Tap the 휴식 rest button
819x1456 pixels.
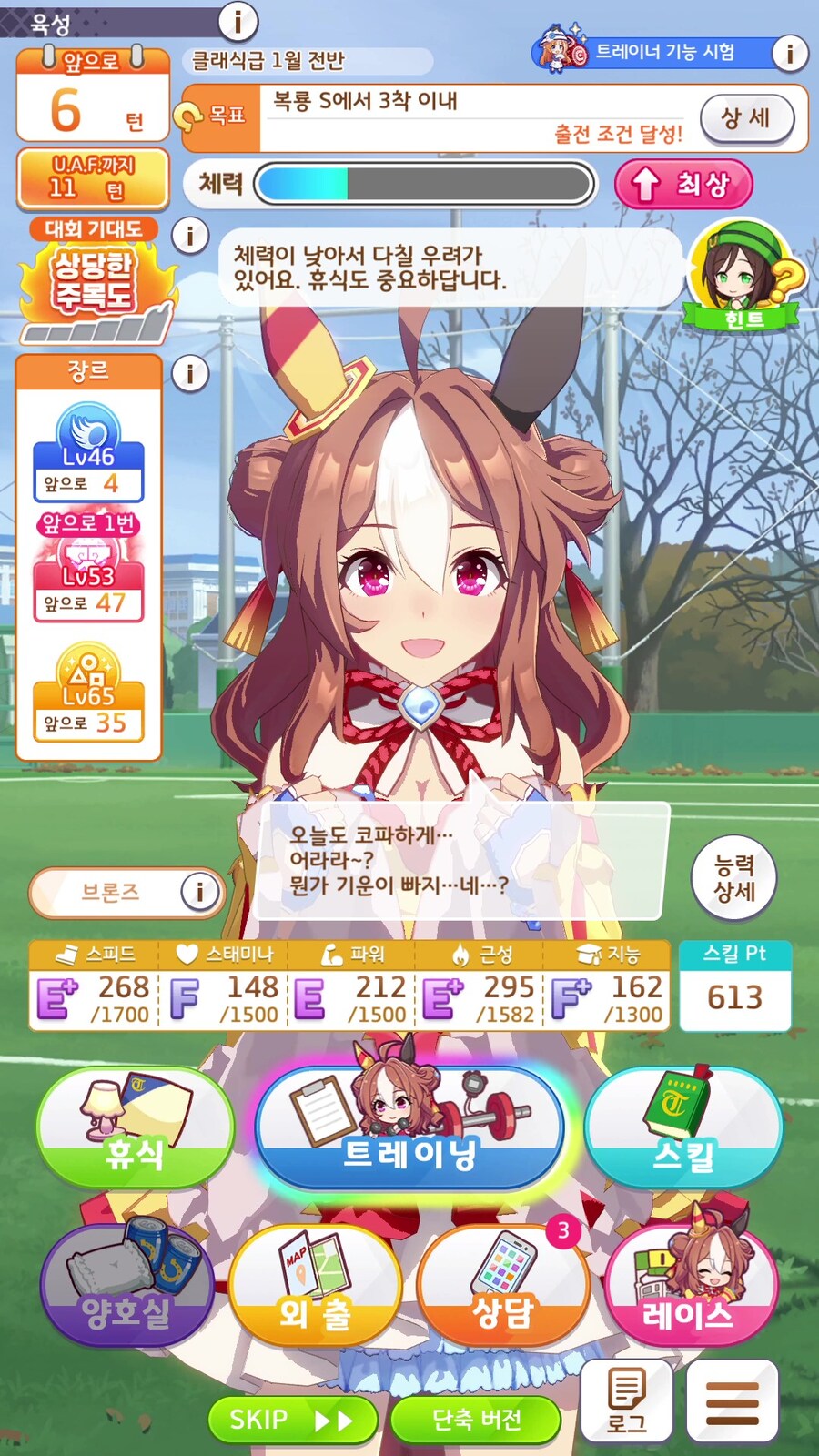click(135, 1128)
